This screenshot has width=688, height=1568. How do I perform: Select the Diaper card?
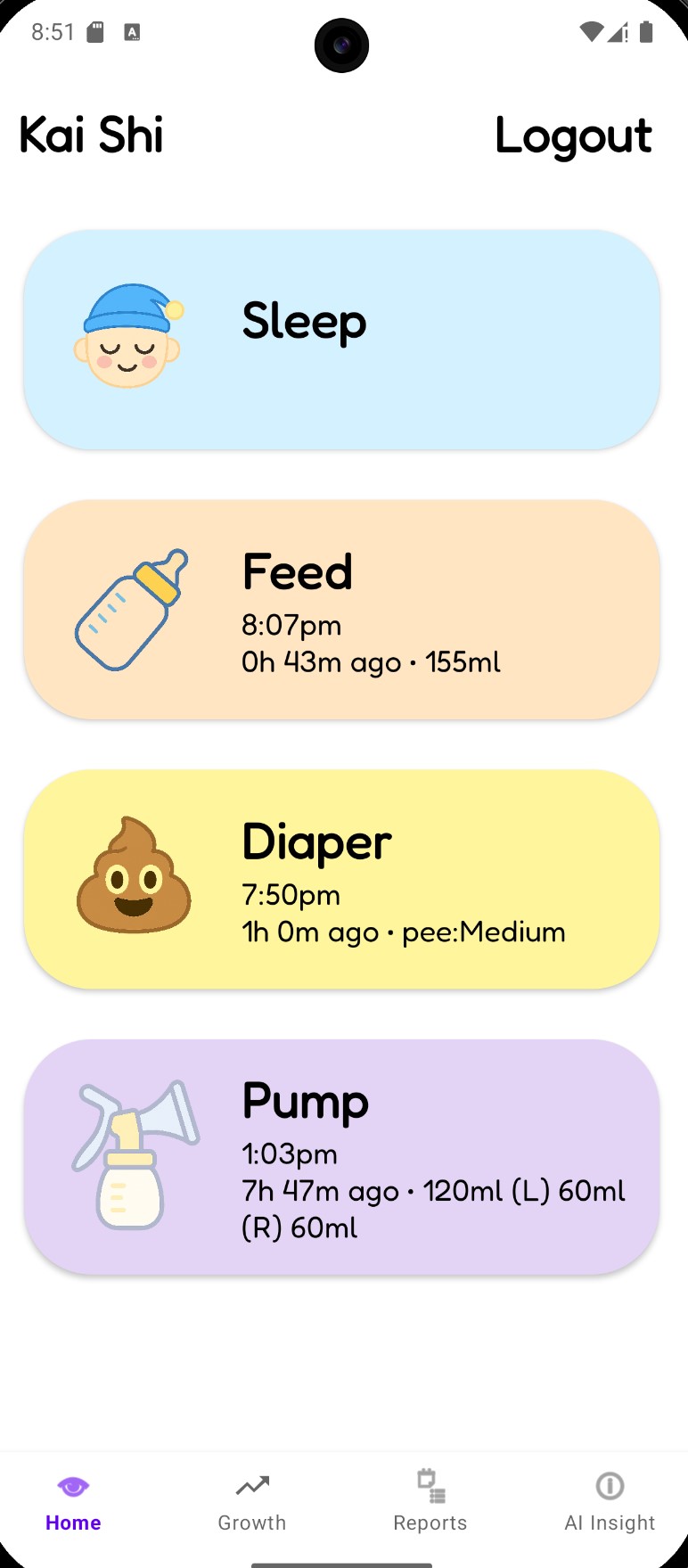(x=341, y=879)
